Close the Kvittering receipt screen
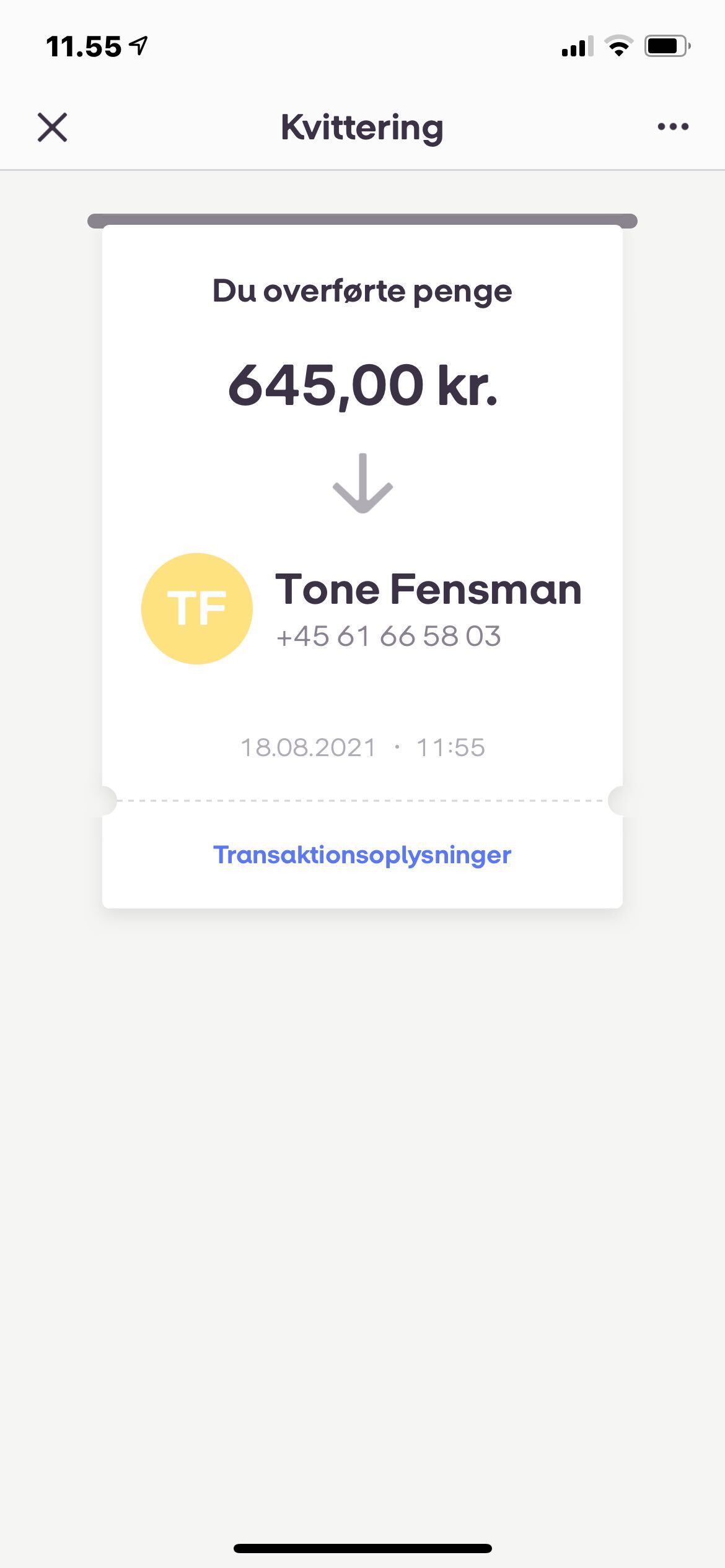The image size is (725, 1568). click(x=52, y=128)
